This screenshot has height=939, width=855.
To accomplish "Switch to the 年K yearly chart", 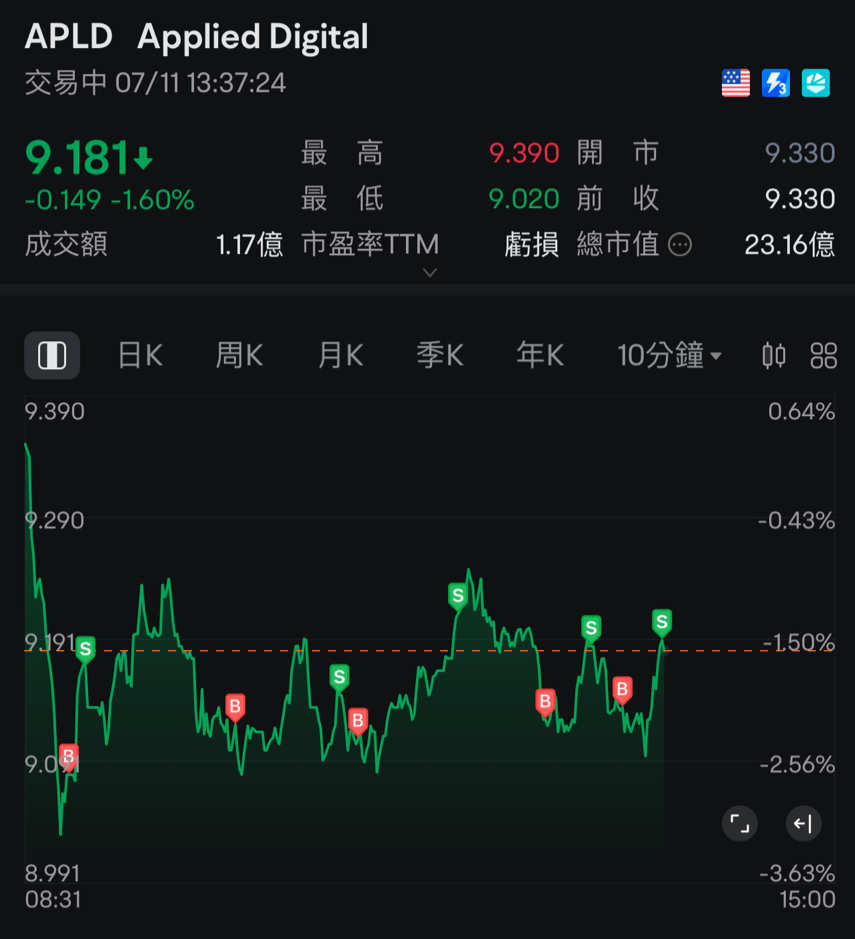I will click(540, 355).
